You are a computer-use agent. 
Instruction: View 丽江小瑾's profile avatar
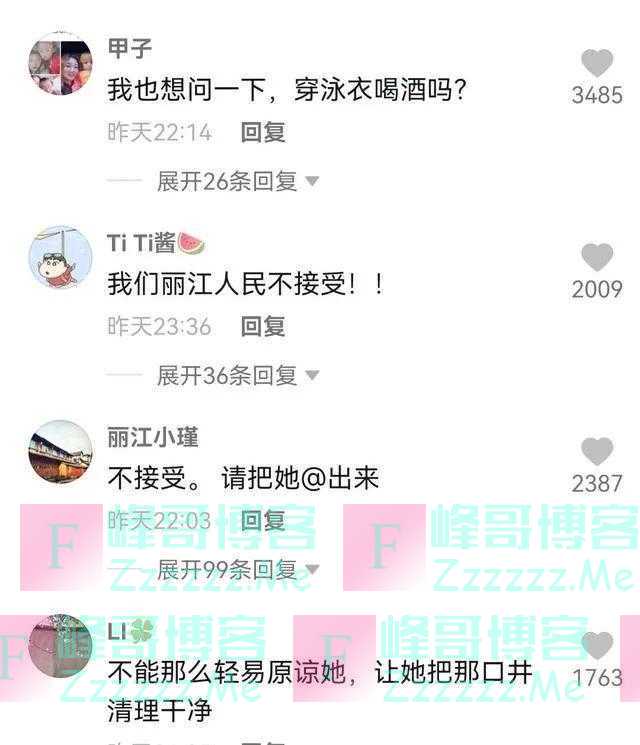click(x=60, y=451)
